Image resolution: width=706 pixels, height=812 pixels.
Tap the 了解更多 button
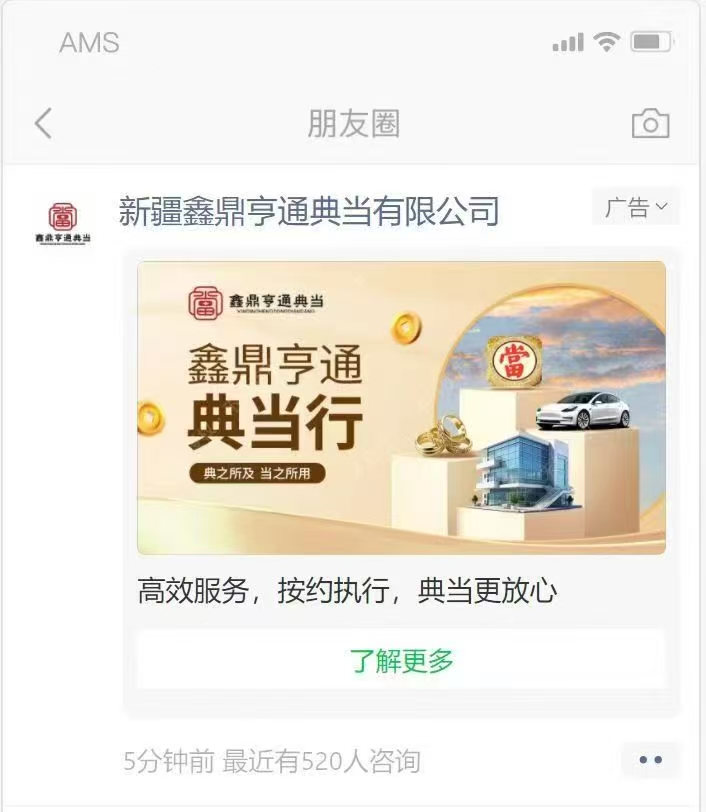401,661
